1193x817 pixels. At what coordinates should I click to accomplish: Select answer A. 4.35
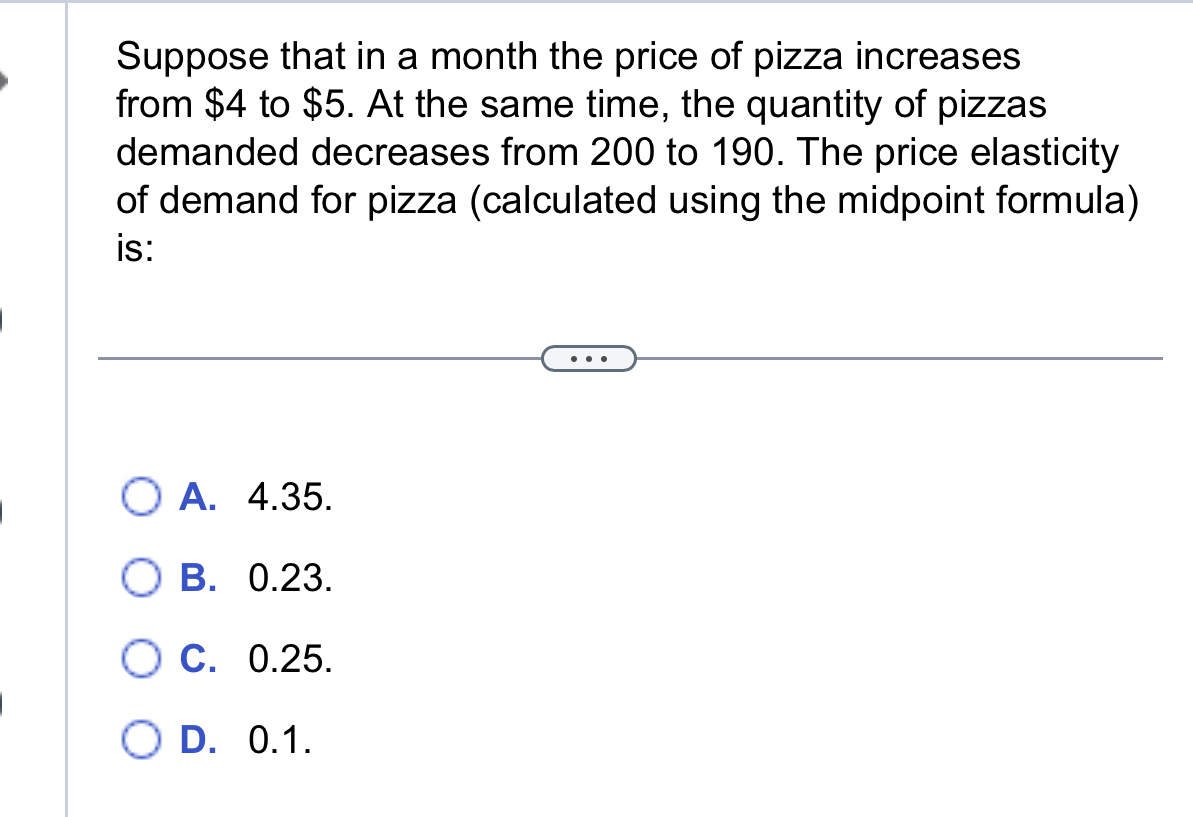[141, 497]
